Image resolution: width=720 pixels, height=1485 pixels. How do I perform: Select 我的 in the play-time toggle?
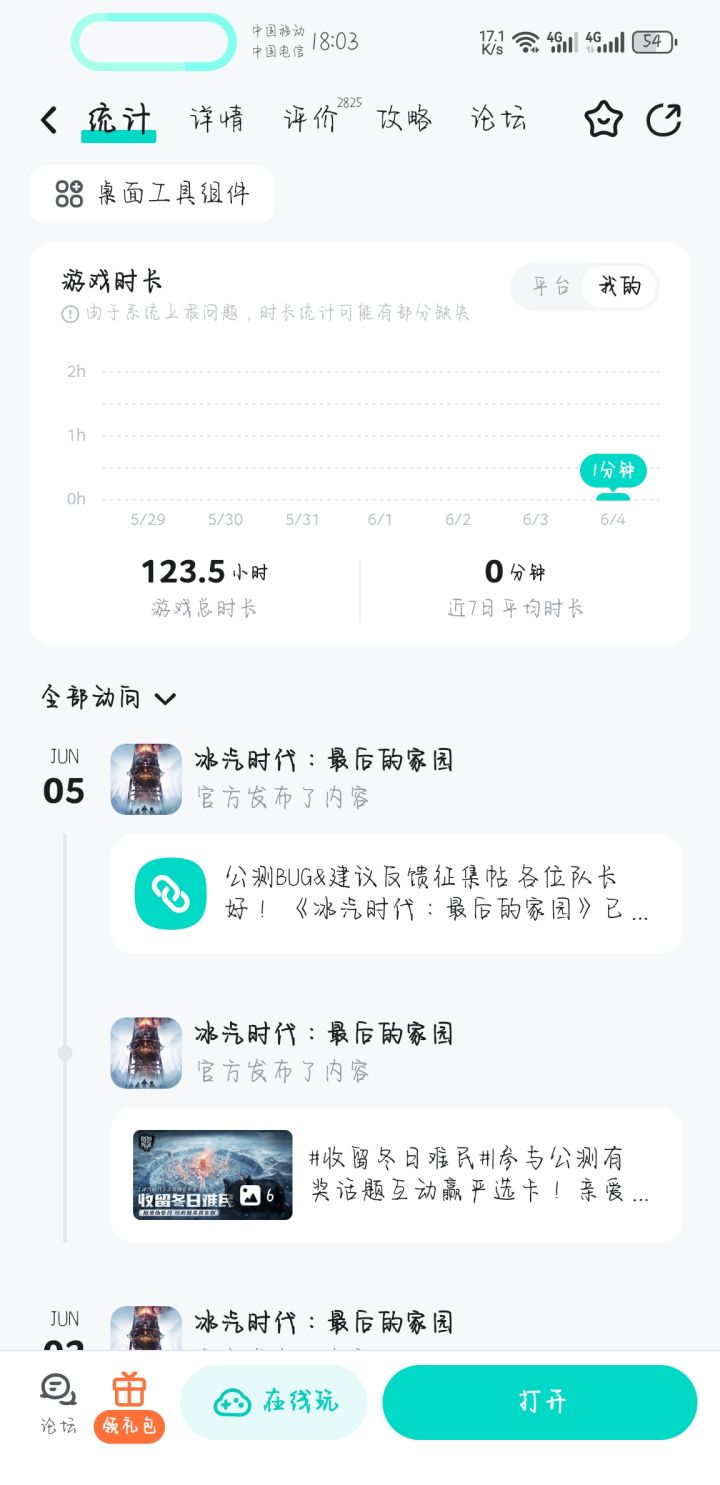[x=620, y=287]
